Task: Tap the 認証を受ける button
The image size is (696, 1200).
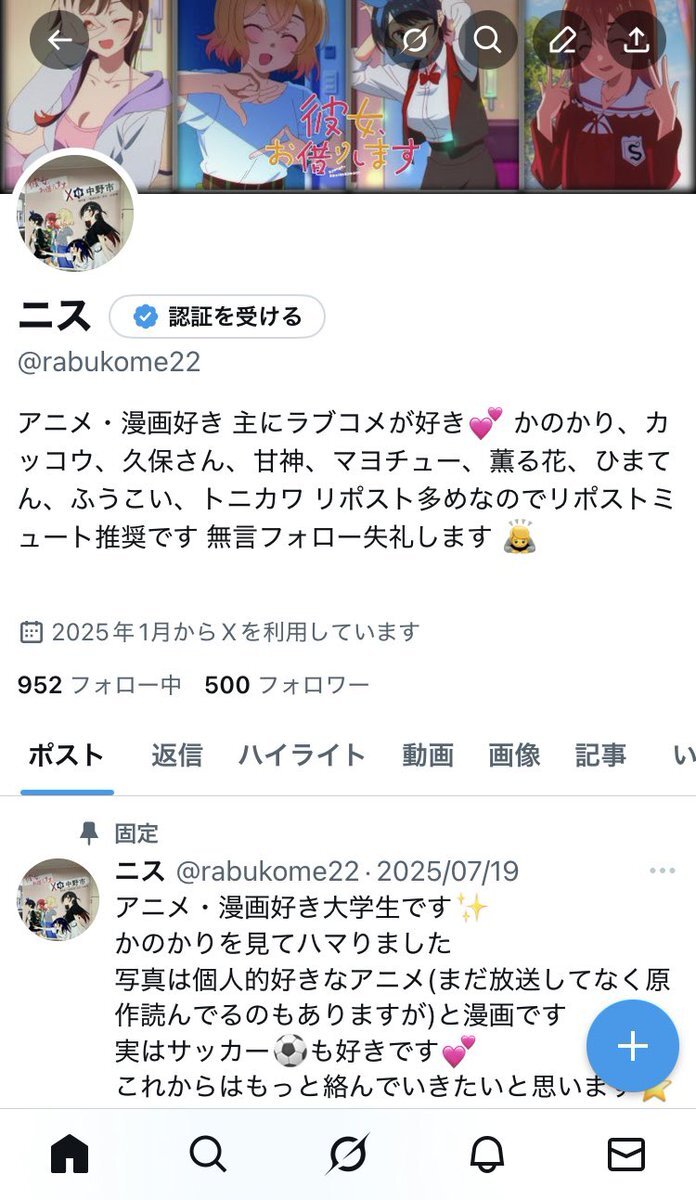Action: point(217,317)
